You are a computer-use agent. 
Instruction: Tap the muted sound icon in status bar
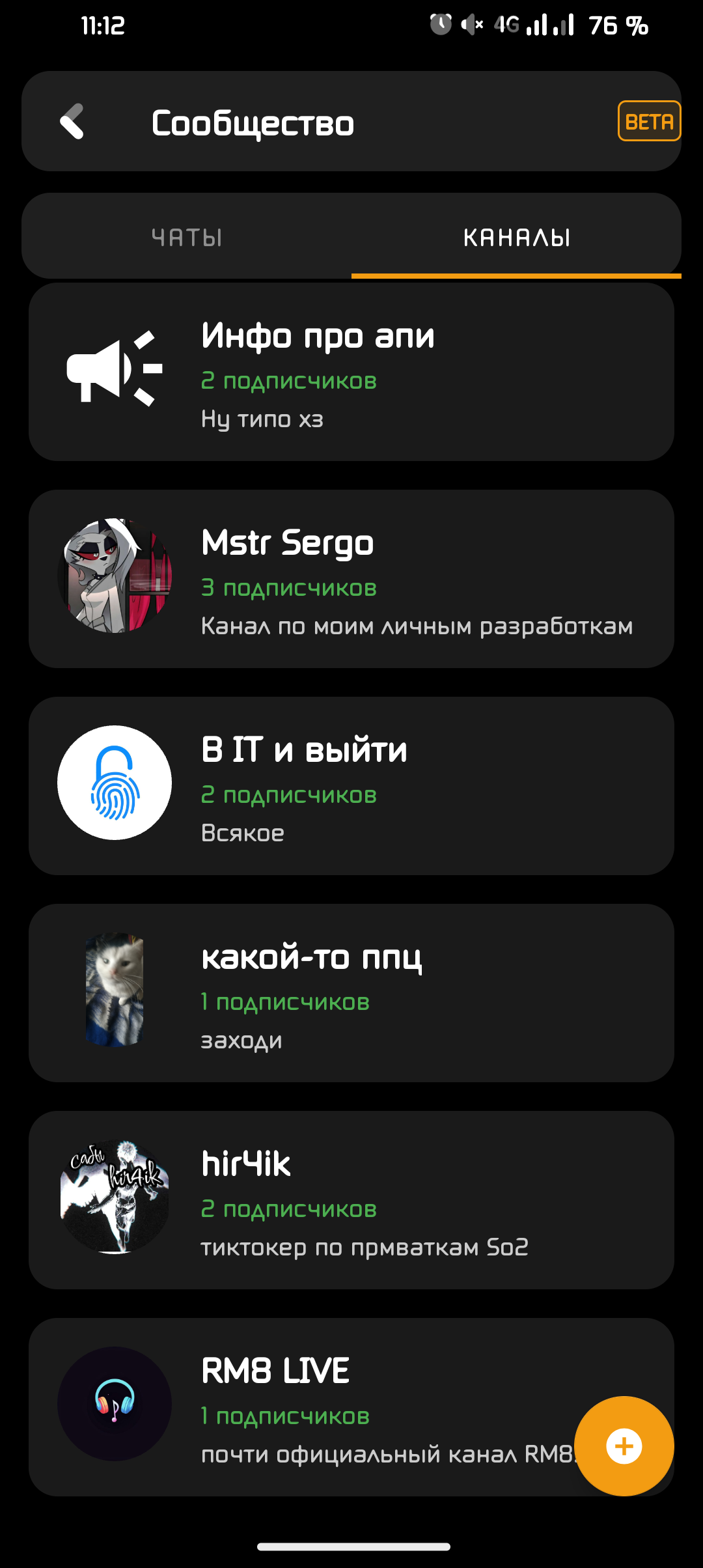tap(470, 25)
